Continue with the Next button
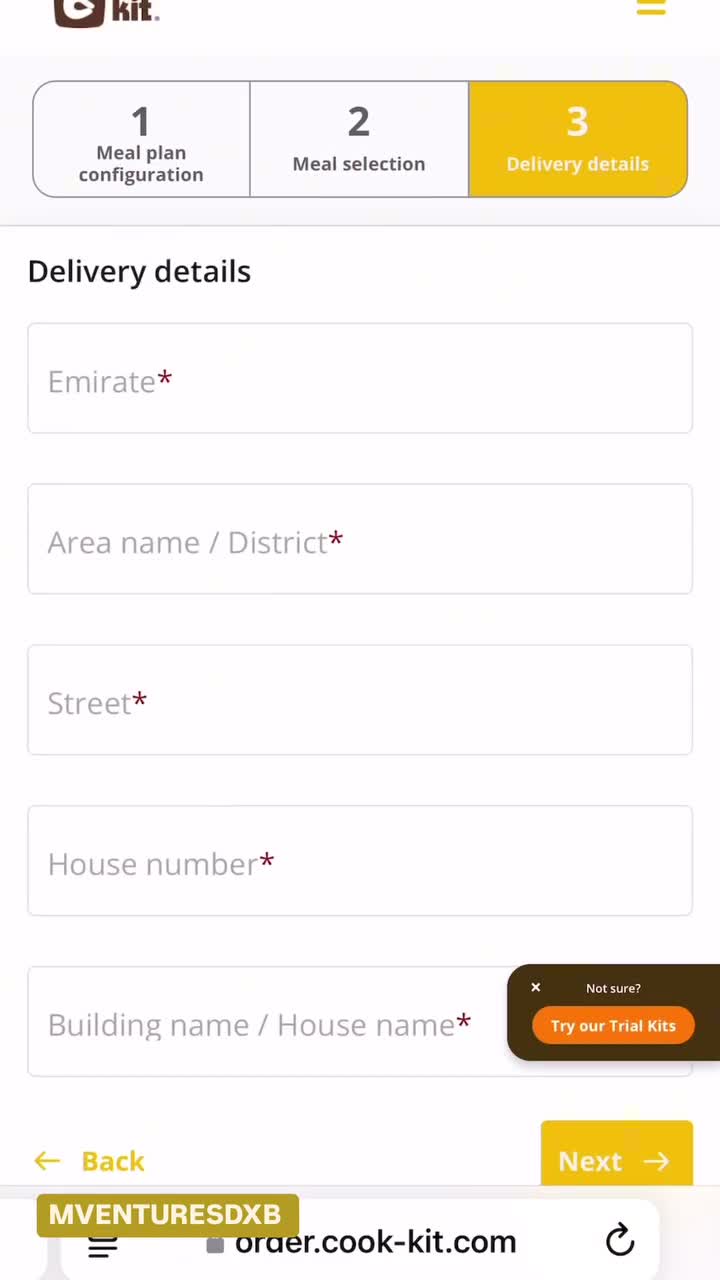Screen dimensions: 720x1280 [x=617, y=1155]
